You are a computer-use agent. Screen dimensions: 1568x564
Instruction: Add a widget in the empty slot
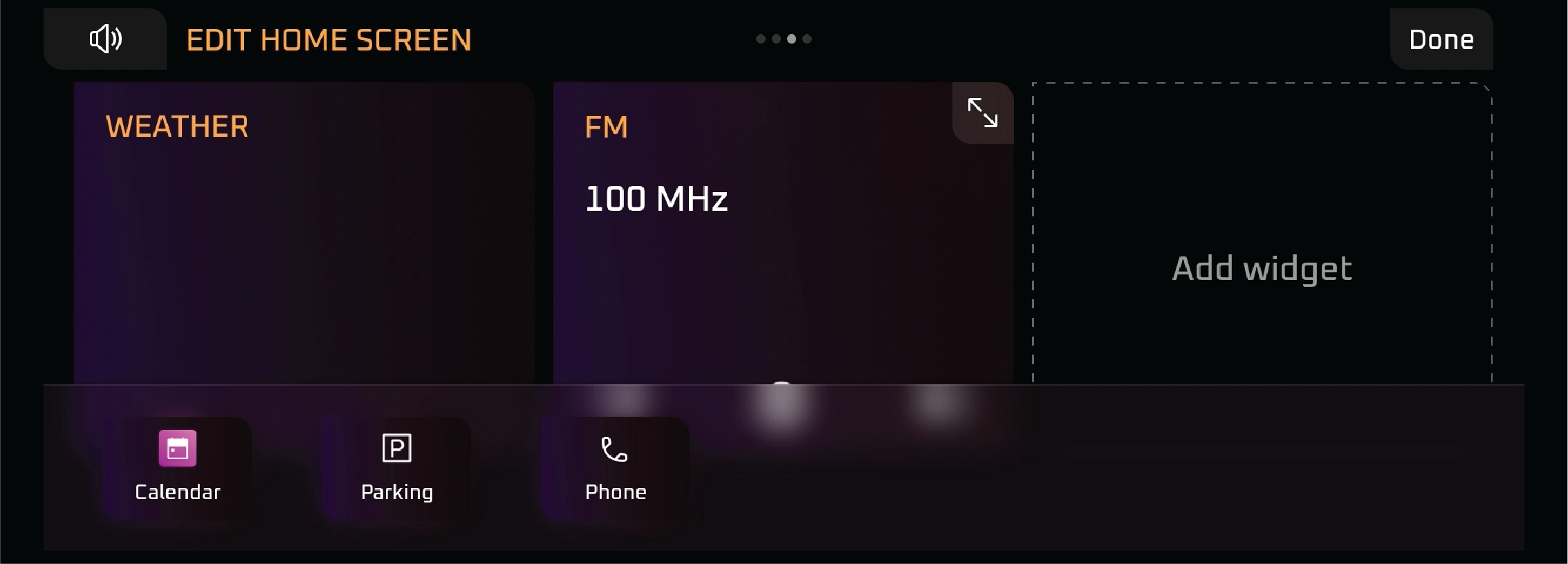(x=1262, y=268)
